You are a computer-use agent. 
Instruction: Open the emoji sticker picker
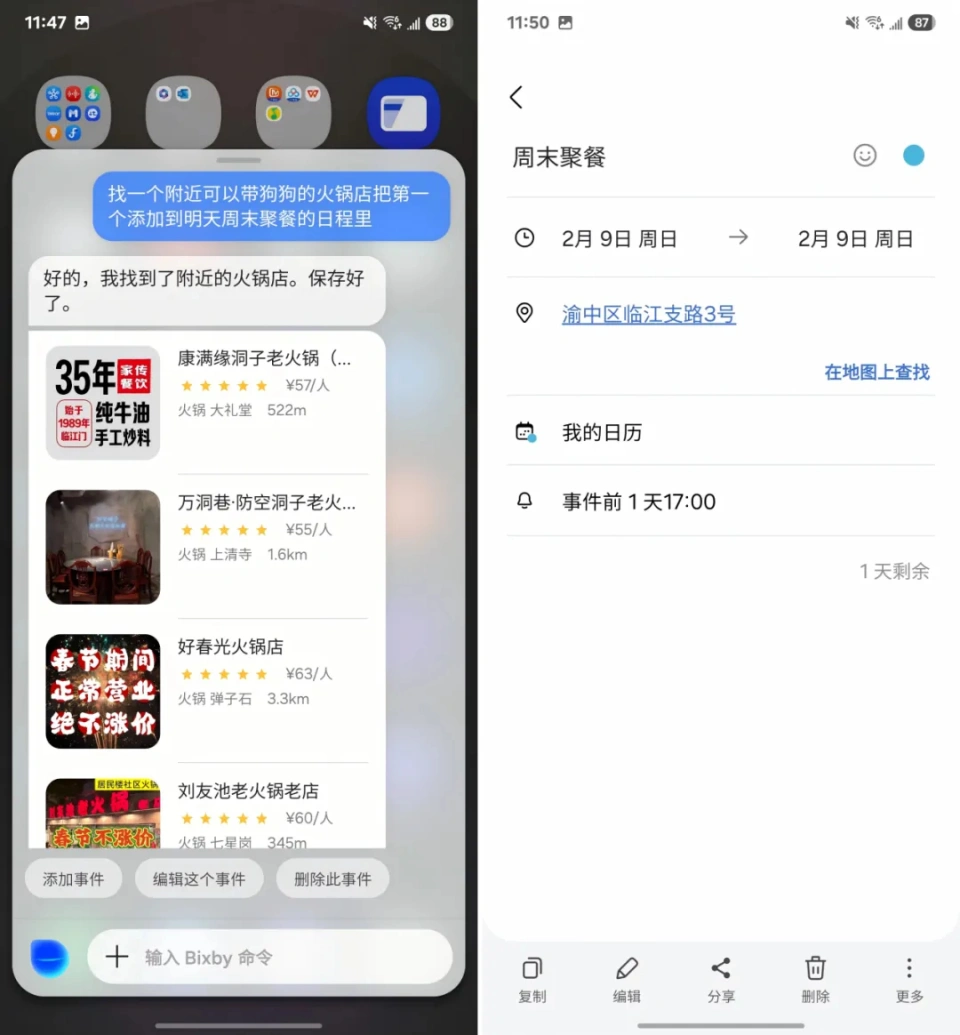(x=865, y=155)
